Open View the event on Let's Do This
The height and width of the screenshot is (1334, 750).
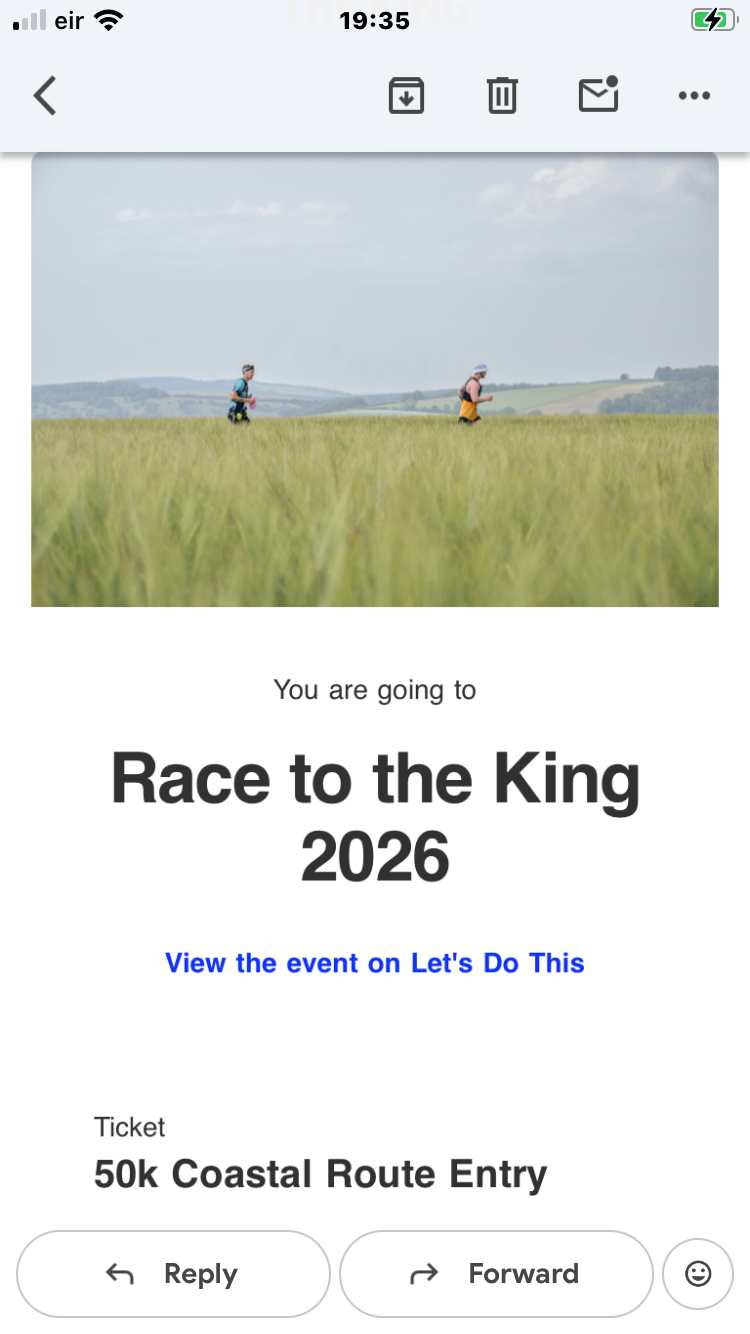click(x=375, y=963)
